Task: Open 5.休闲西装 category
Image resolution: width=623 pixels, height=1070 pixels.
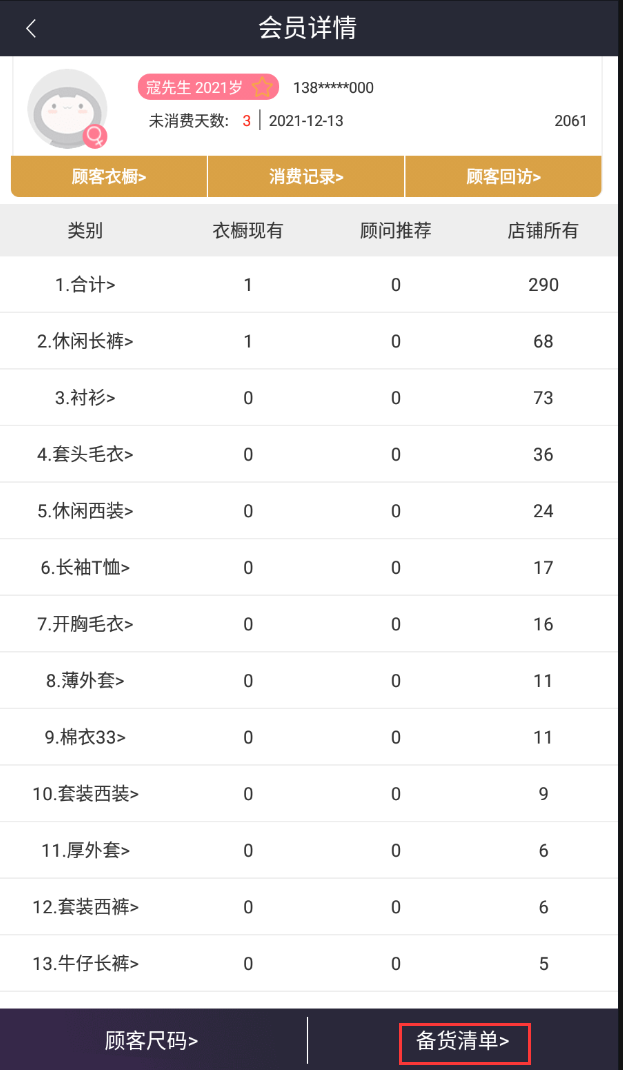Action: [x=85, y=511]
